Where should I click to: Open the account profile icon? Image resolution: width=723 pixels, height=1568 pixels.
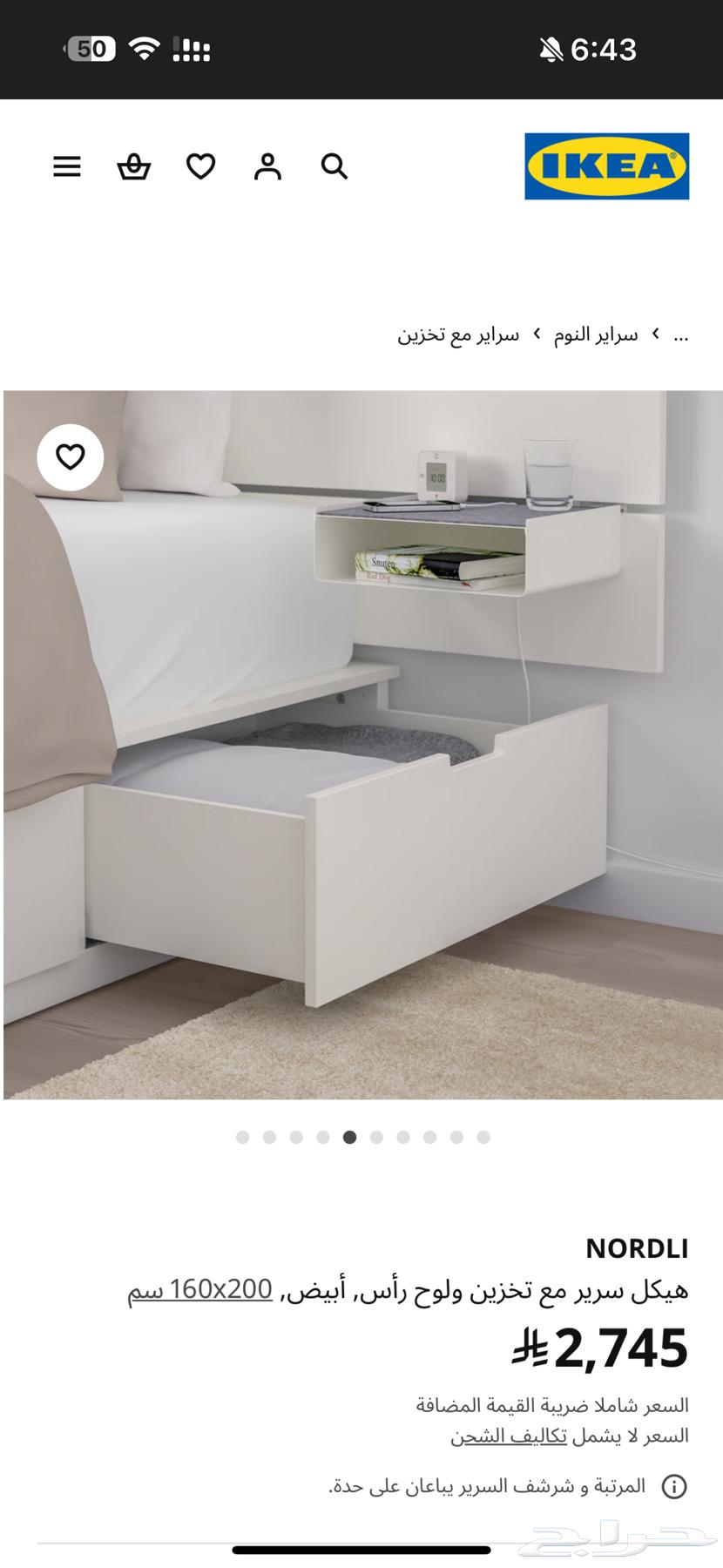tap(267, 166)
